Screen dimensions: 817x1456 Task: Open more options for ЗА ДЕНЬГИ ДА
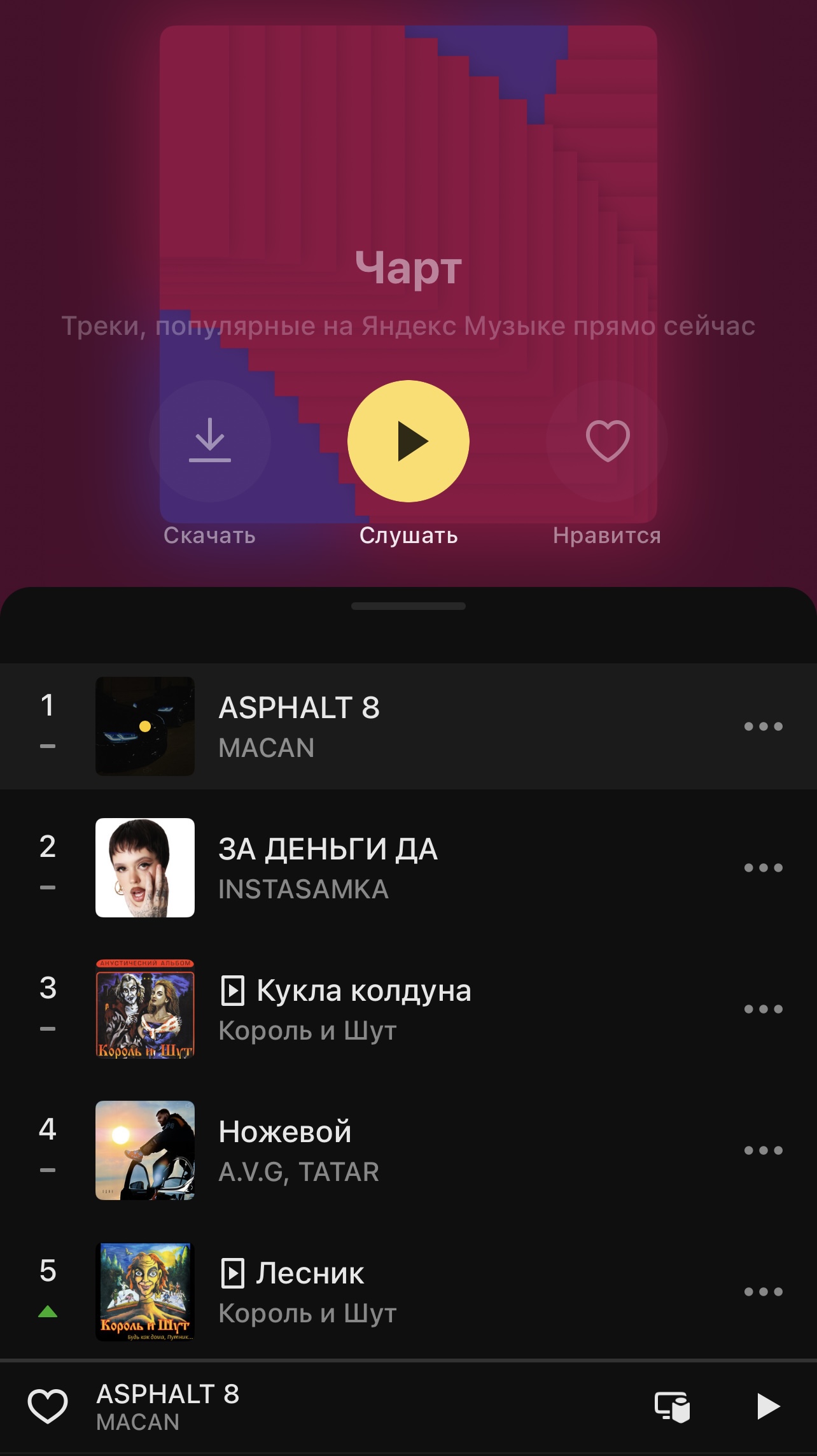coord(763,868)
